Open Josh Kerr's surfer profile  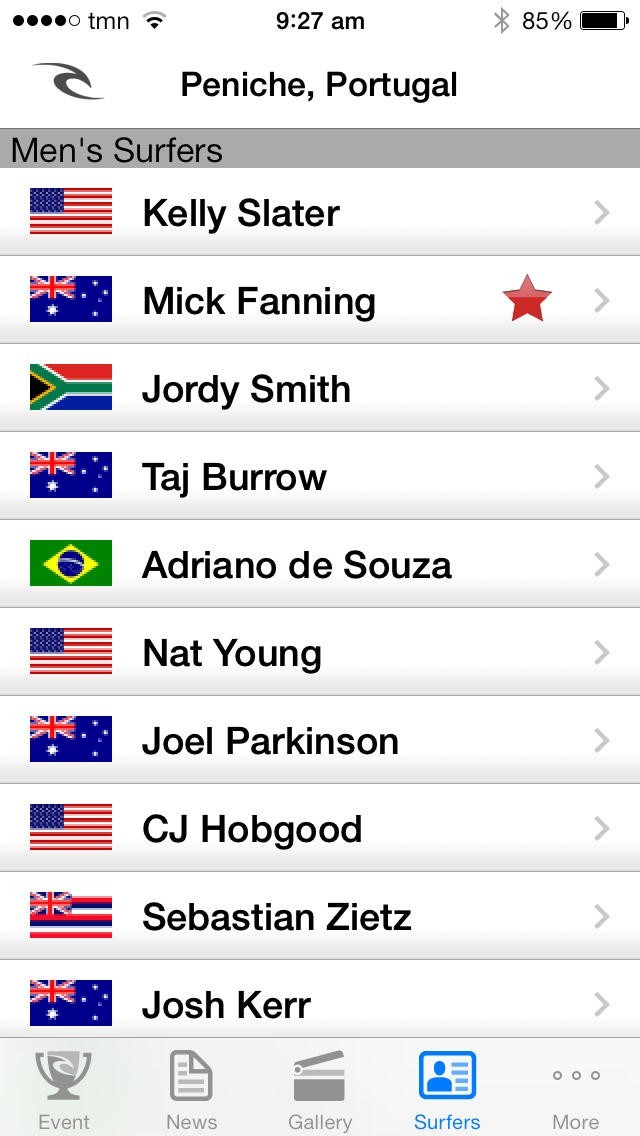pos(320,999)
